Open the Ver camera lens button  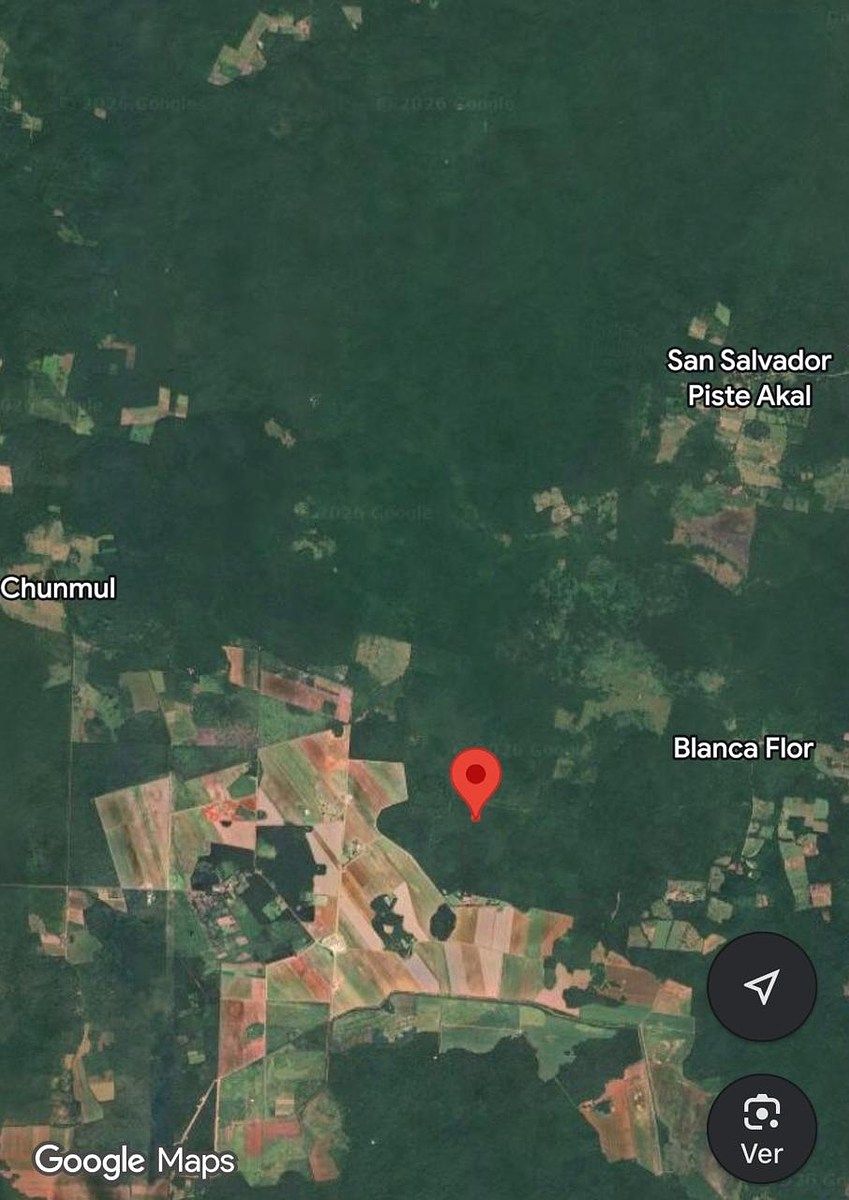762,1128
